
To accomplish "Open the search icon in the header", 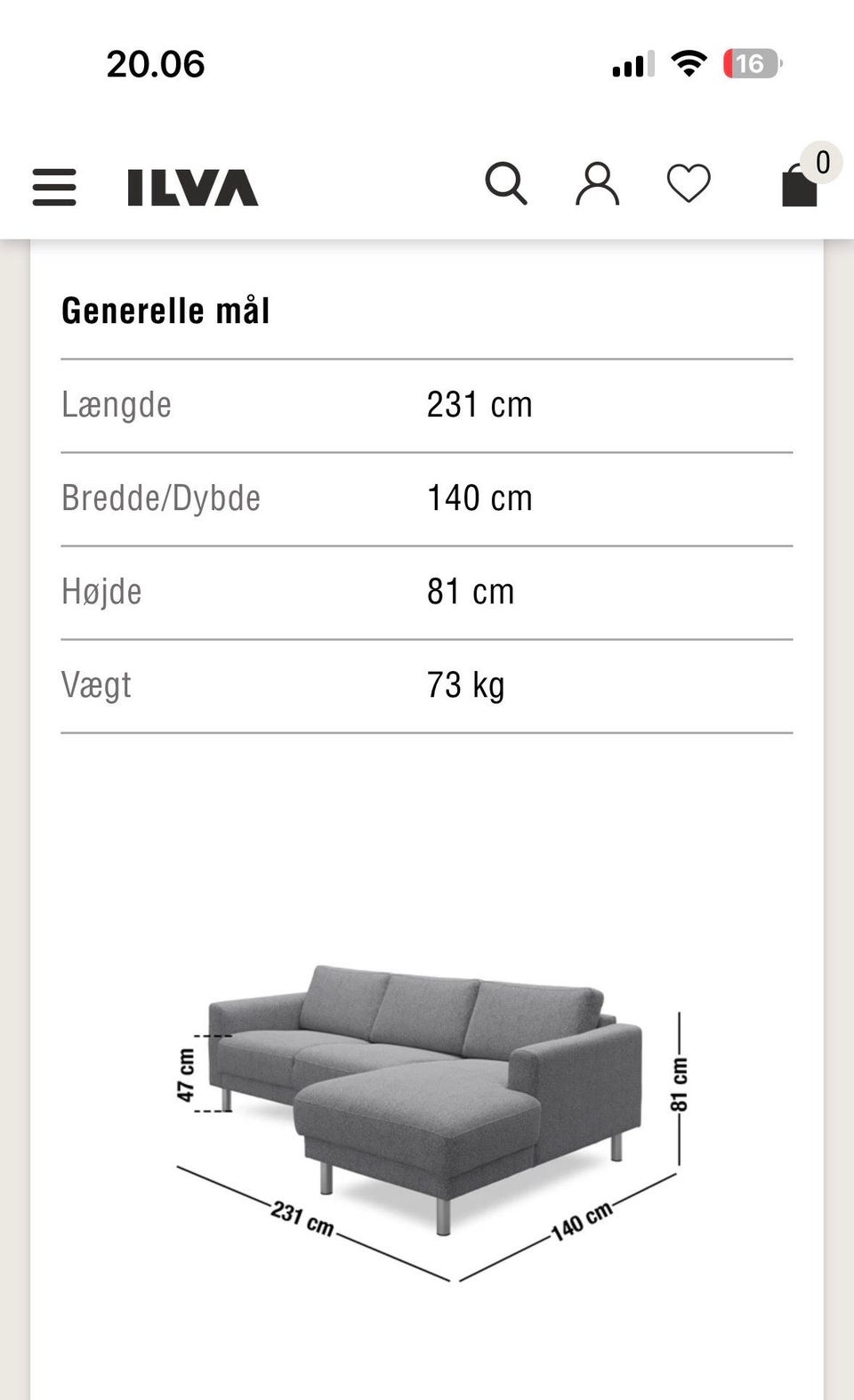I will pyautogui.click(x=507, y=184).
